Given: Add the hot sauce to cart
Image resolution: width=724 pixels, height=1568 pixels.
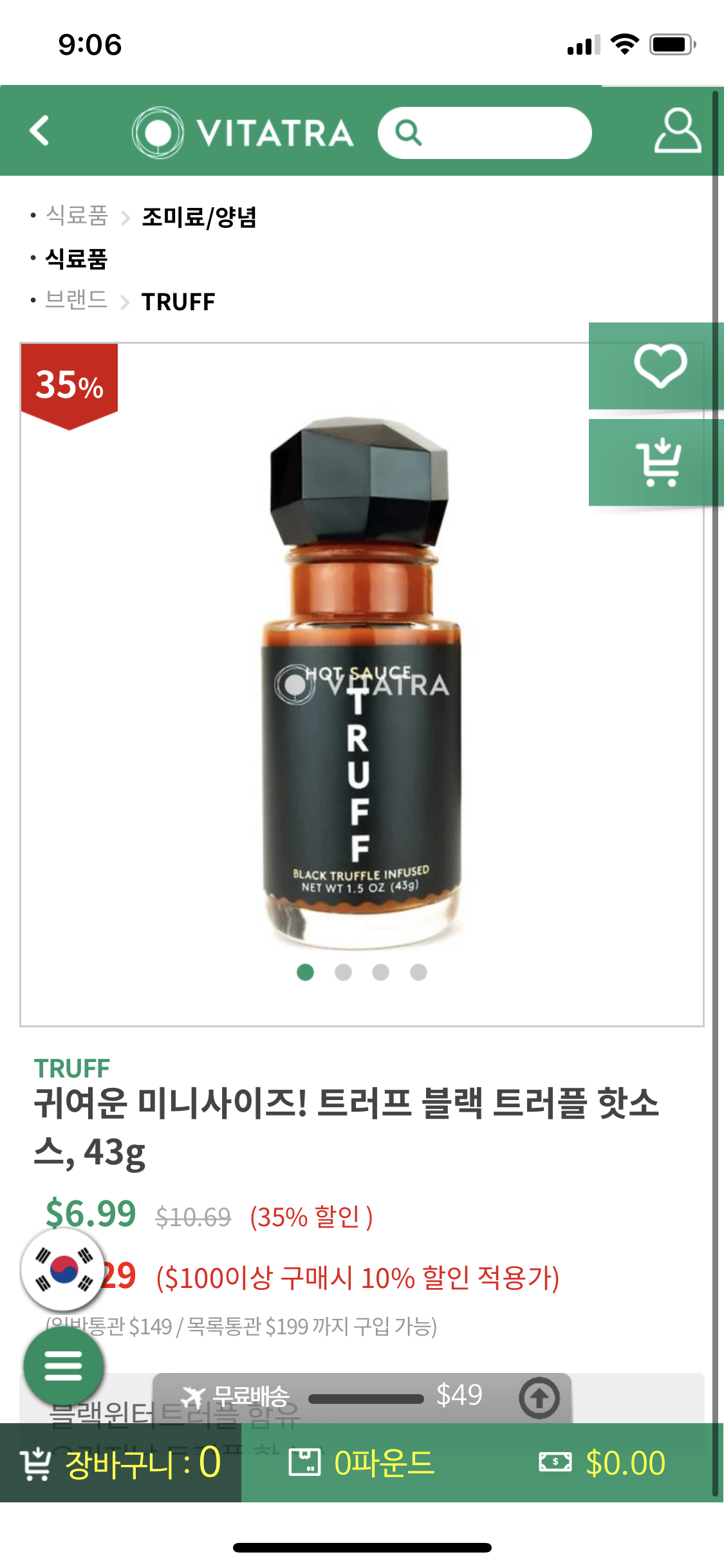Looking at the screenshot, I should pos(658,463).
